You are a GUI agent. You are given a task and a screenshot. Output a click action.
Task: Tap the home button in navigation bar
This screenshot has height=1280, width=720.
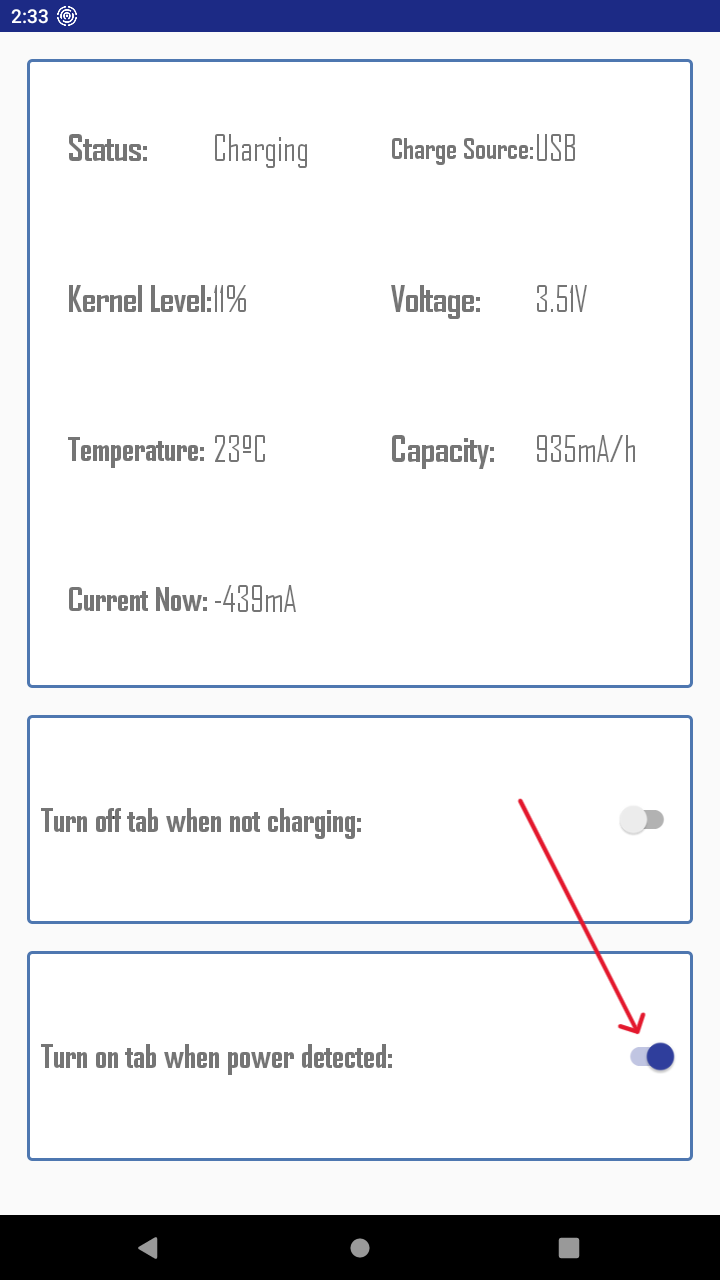360,1247
